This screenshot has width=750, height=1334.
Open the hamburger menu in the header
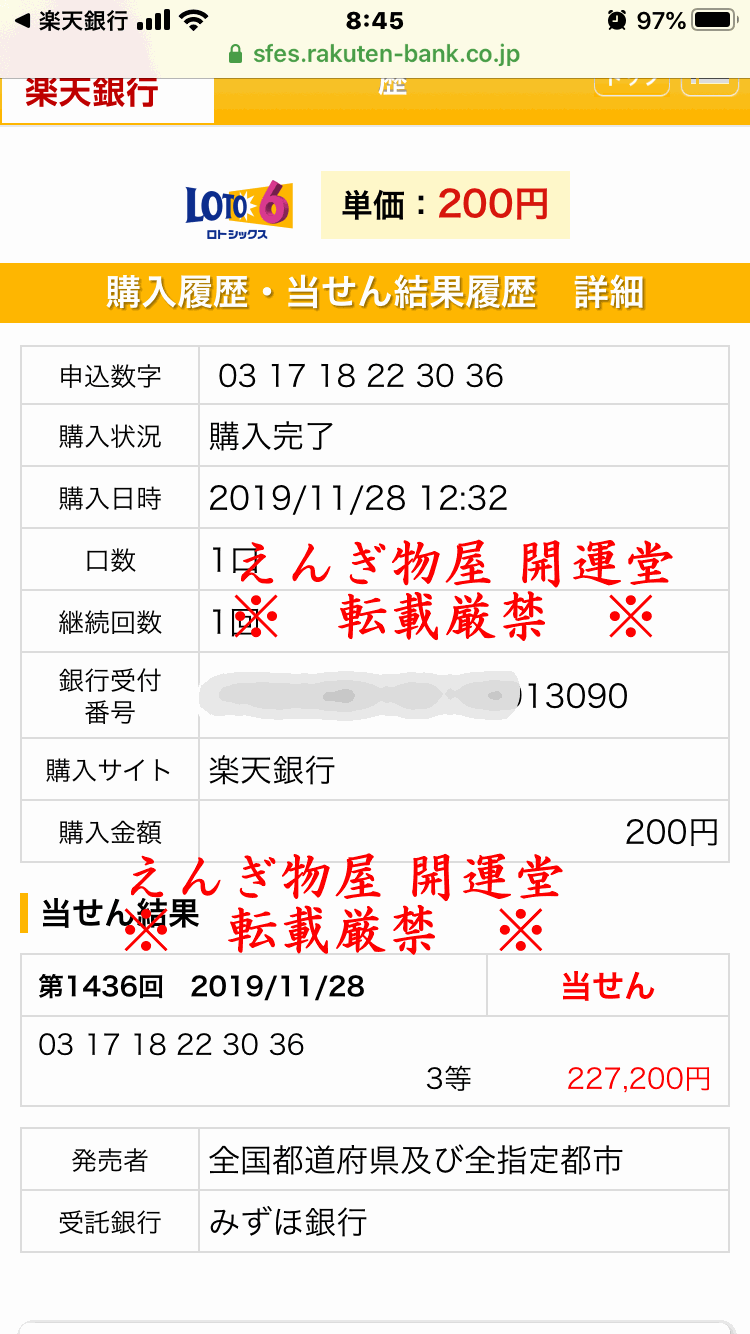(x=709, y=86)
